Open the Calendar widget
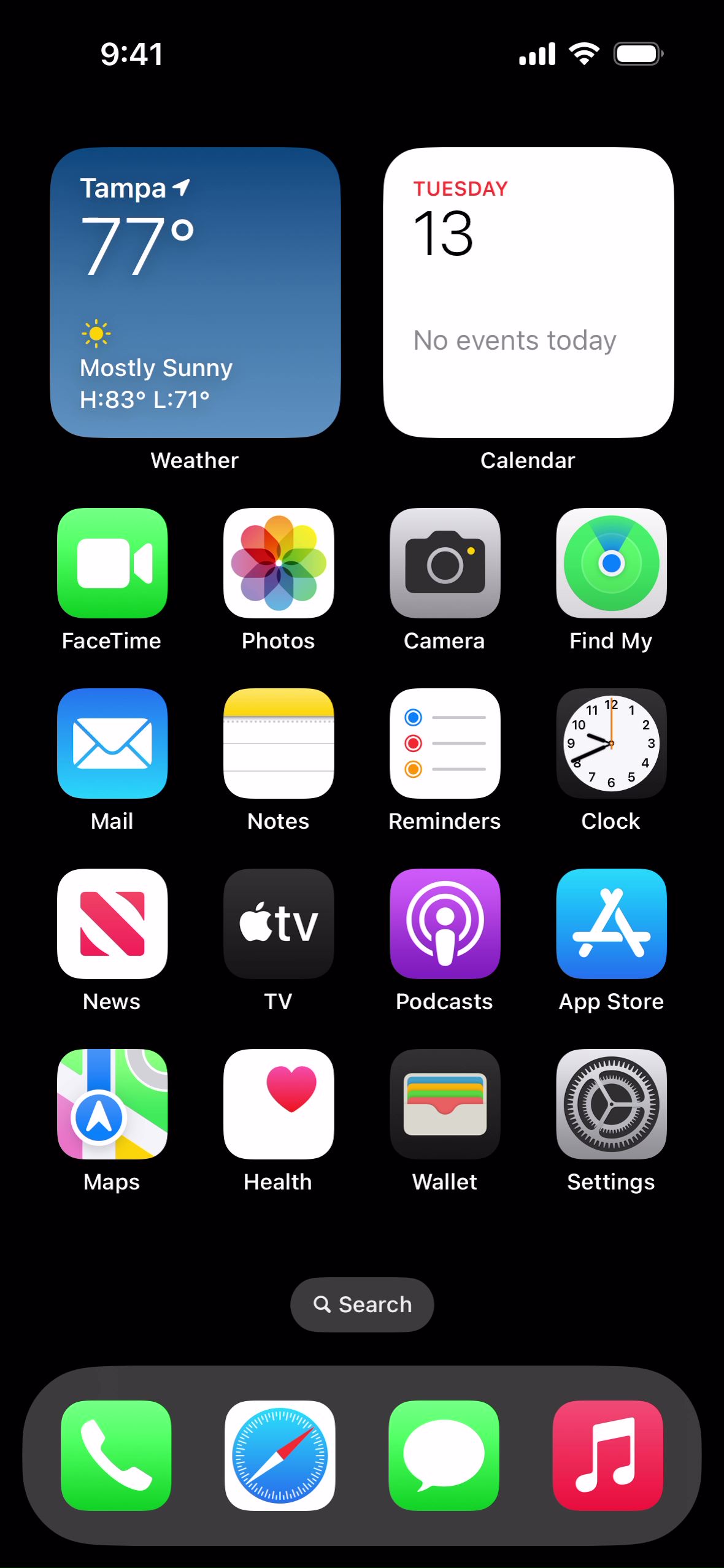 coord(528,293)
